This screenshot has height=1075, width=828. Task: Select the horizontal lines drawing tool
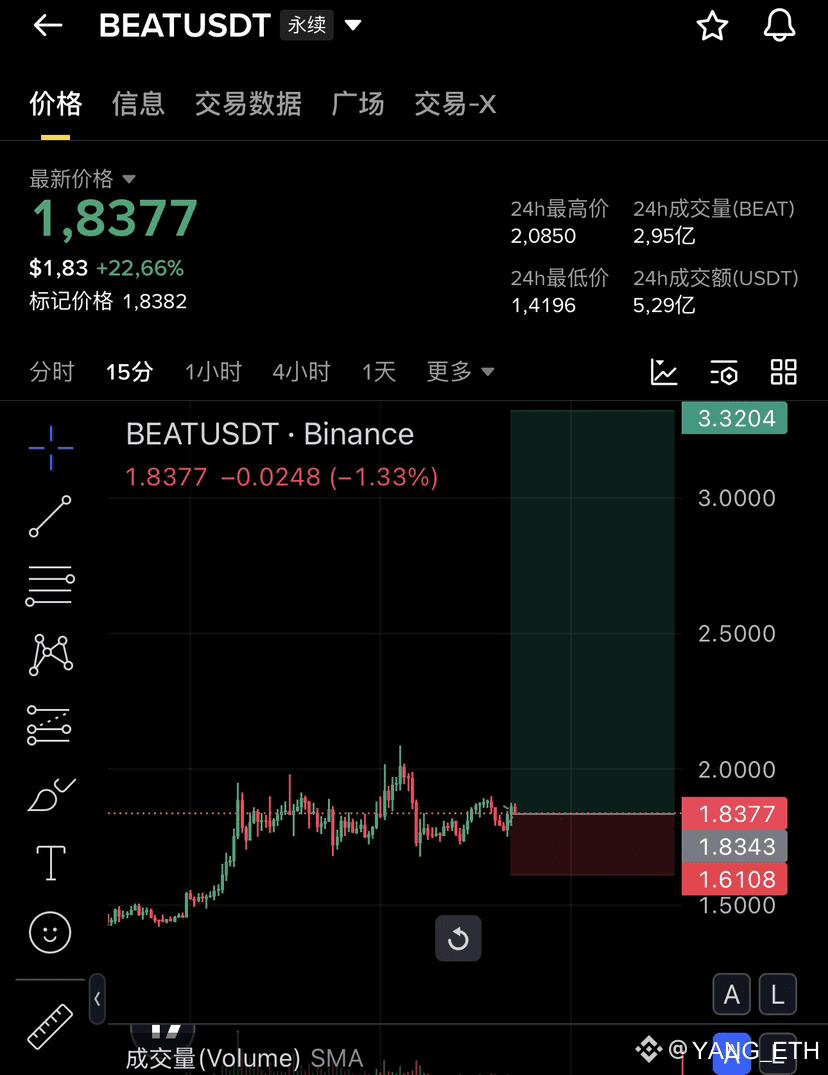pos(49,585)
